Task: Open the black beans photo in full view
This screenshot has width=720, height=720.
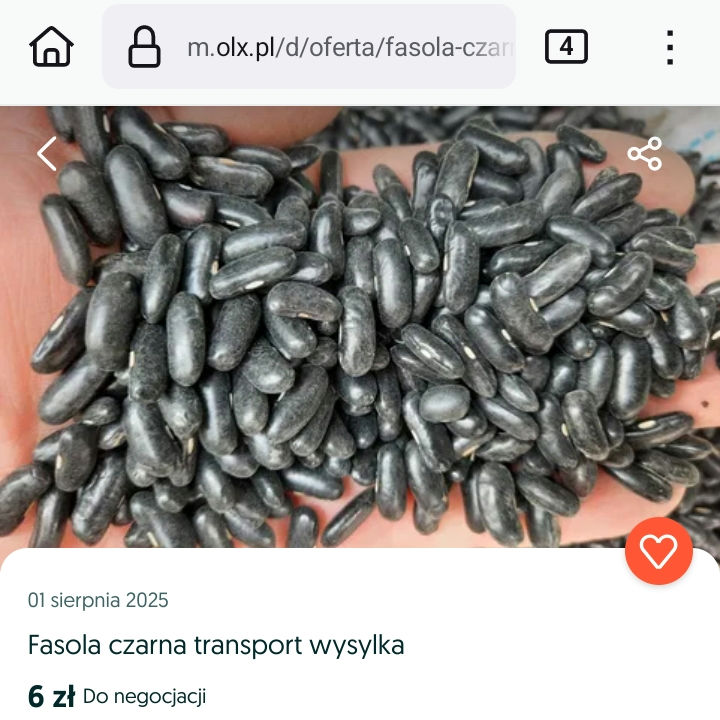Action: (360, 340)
